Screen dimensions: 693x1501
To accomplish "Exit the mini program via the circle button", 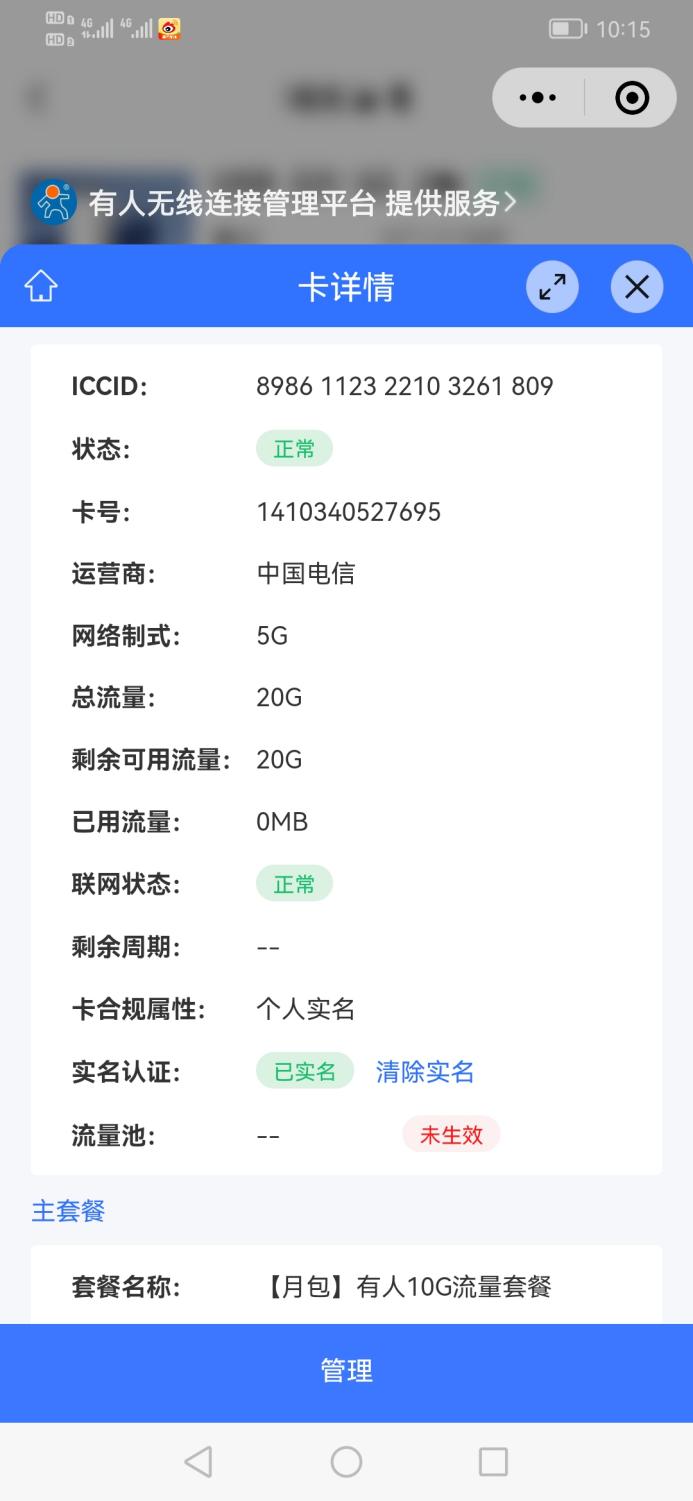I will point(632,98).
